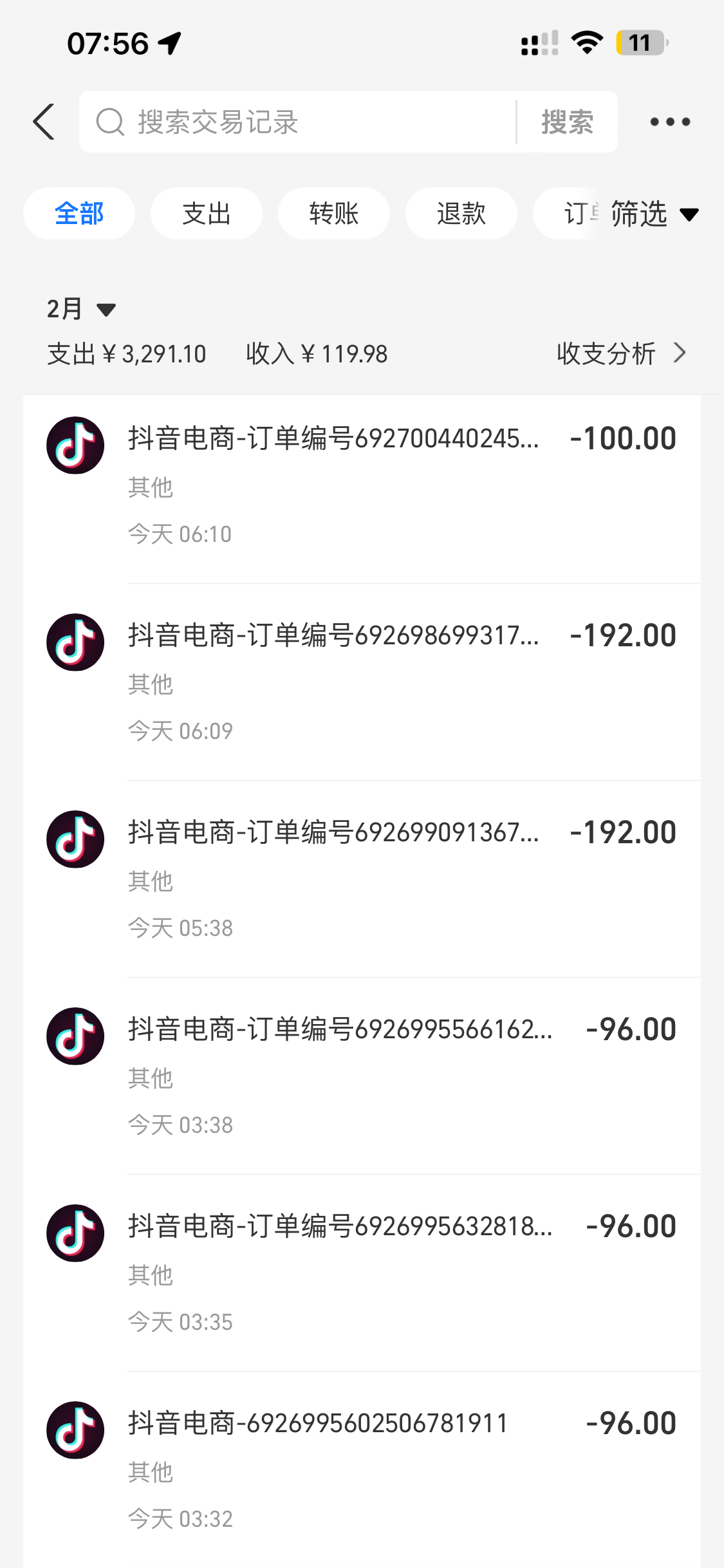Viewport: 724px width, 1568px height.
Task: Open the -192.00 transaction at 05:38
Action: click(386, 879)
